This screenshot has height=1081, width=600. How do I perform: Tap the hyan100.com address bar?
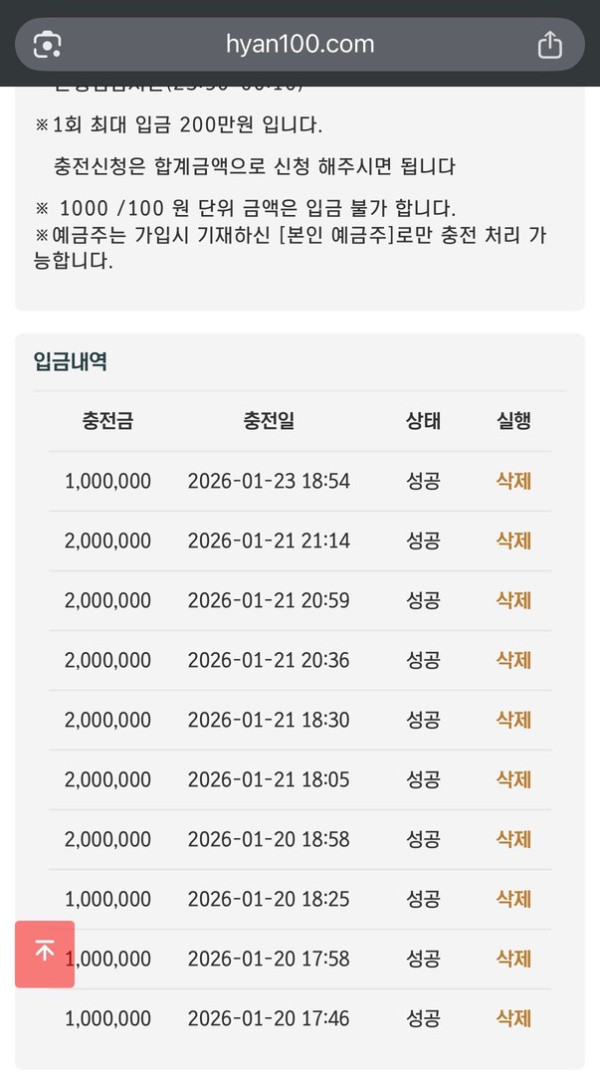click(x=300, y=45)
